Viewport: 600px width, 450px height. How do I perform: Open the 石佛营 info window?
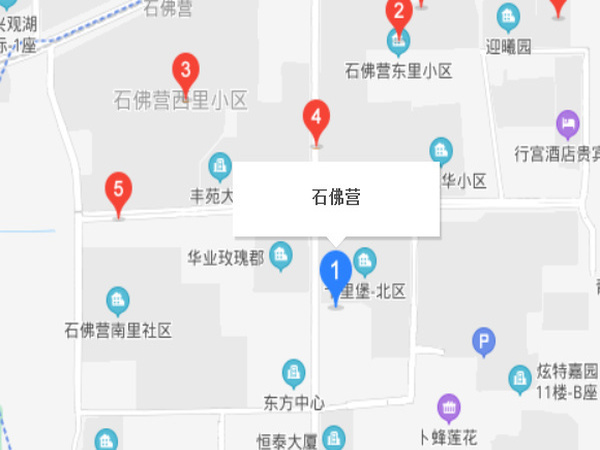click(x=336, y=198)
